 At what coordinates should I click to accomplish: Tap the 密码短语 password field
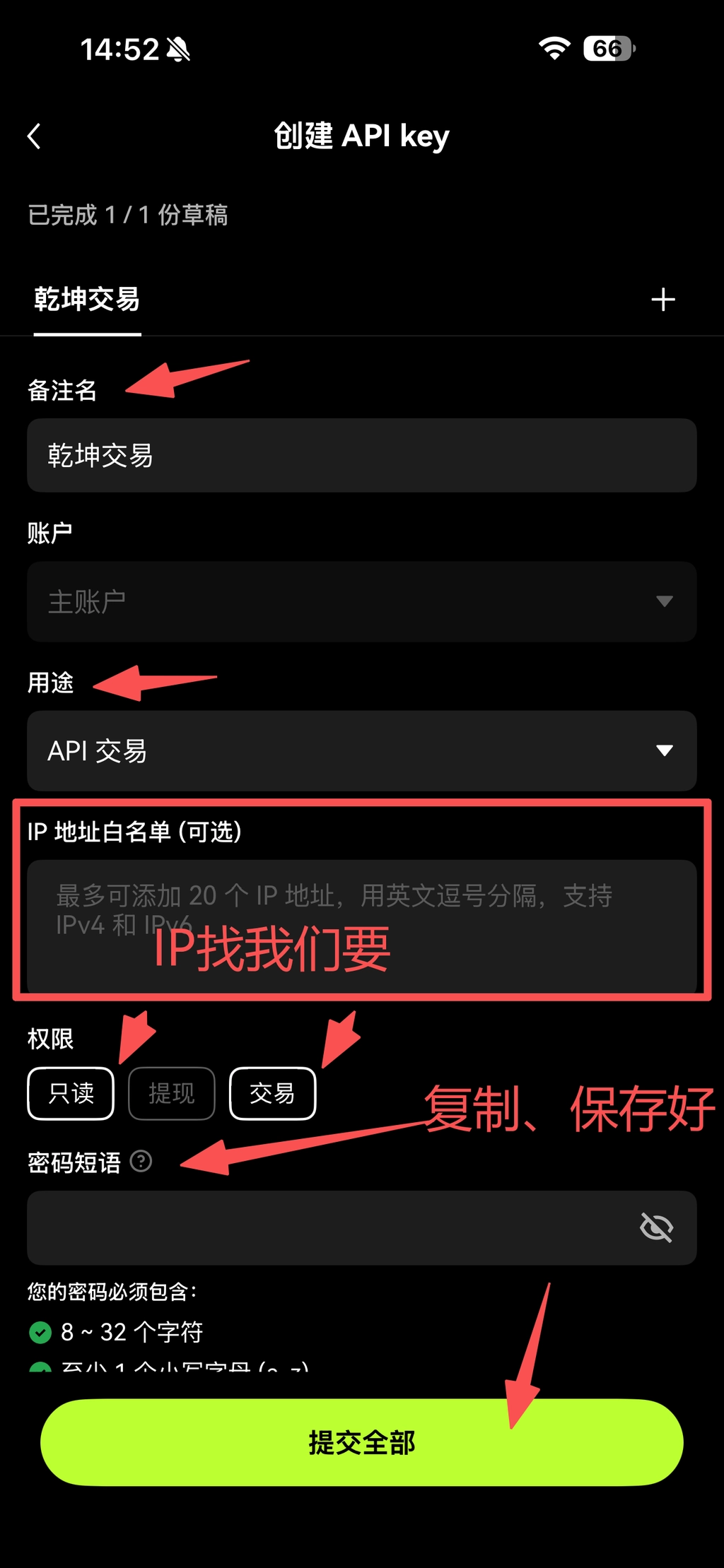(x=325, y=1227)
